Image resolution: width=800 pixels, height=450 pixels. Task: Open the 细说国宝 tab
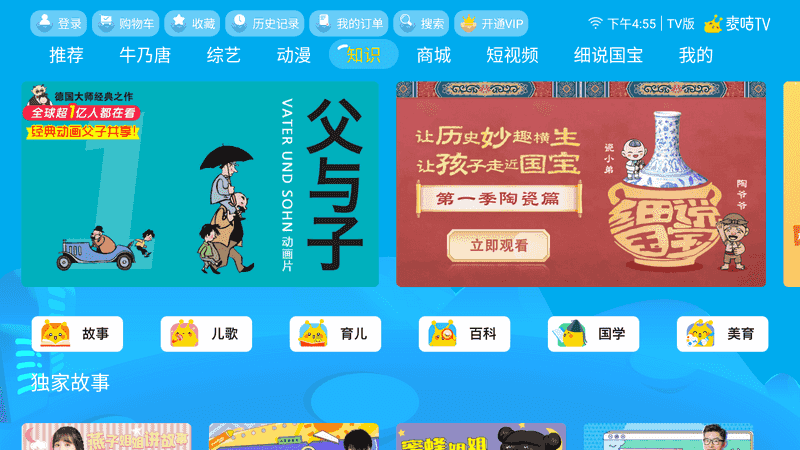pos(608,55)
